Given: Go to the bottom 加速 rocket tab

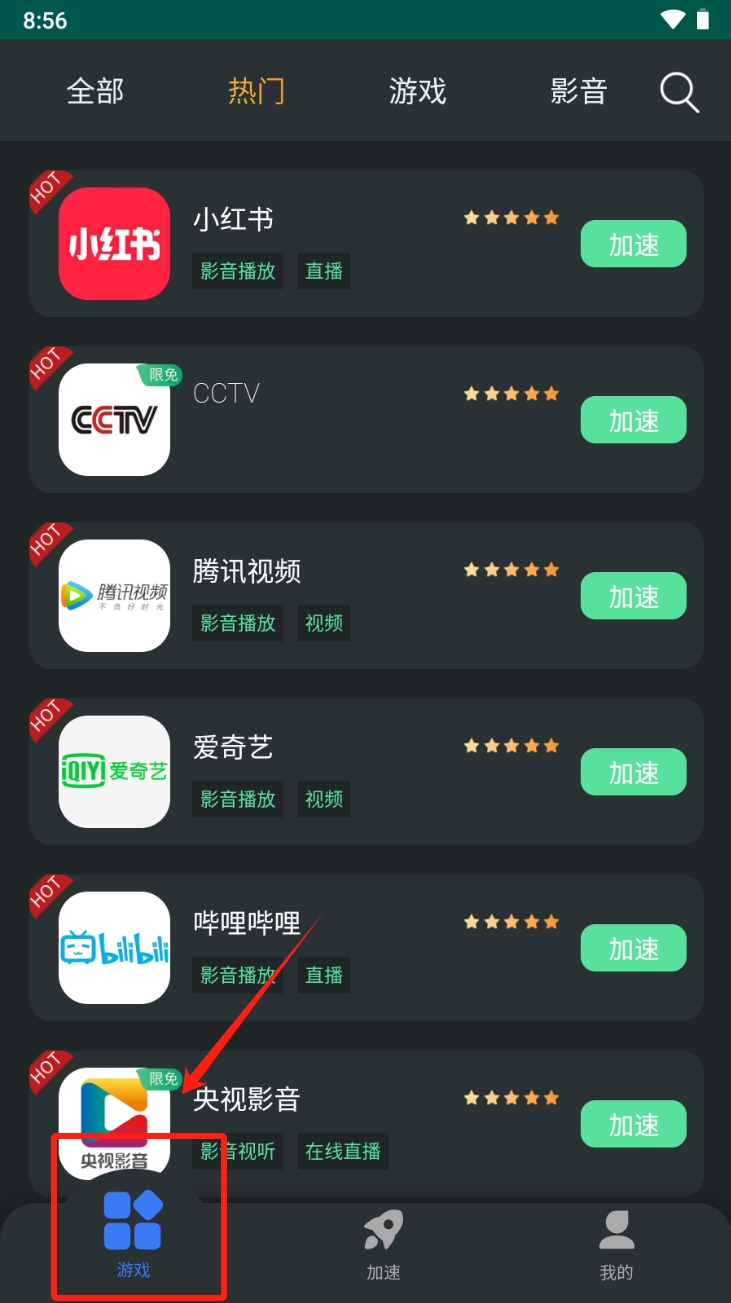Looking at the screenshot, I should tap(383, 1245).
